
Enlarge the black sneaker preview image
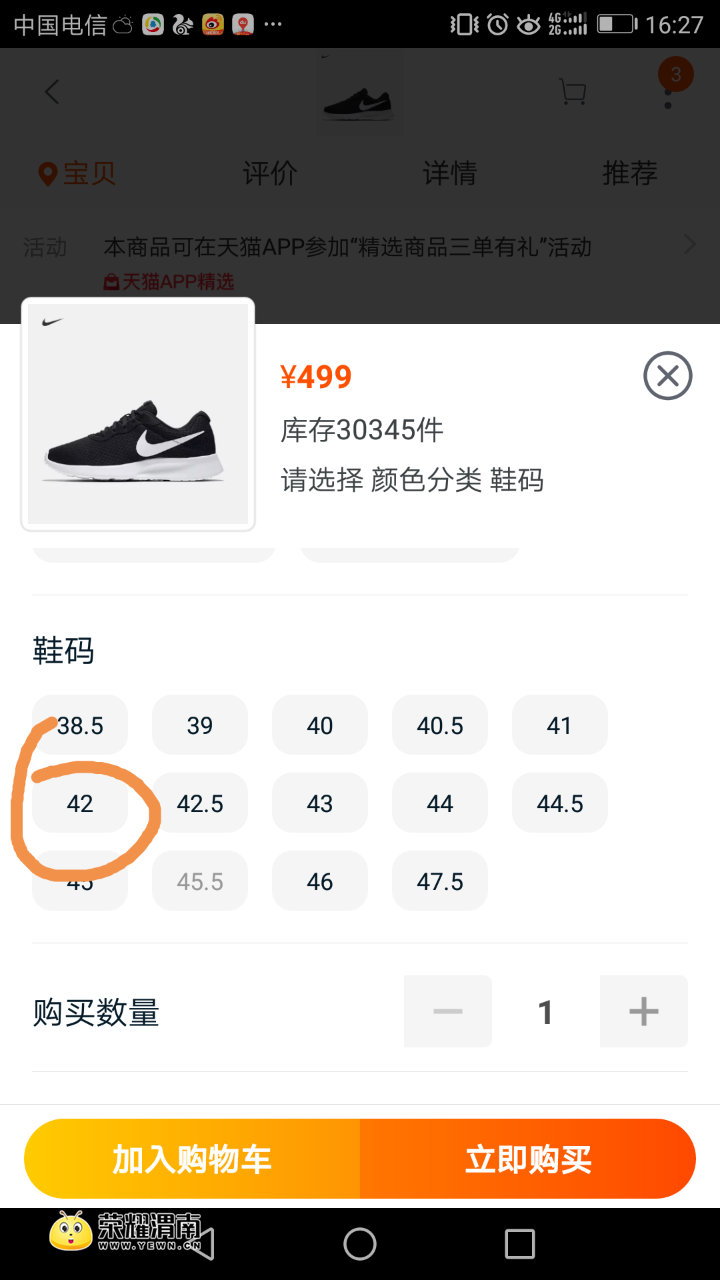click(138, 414)
